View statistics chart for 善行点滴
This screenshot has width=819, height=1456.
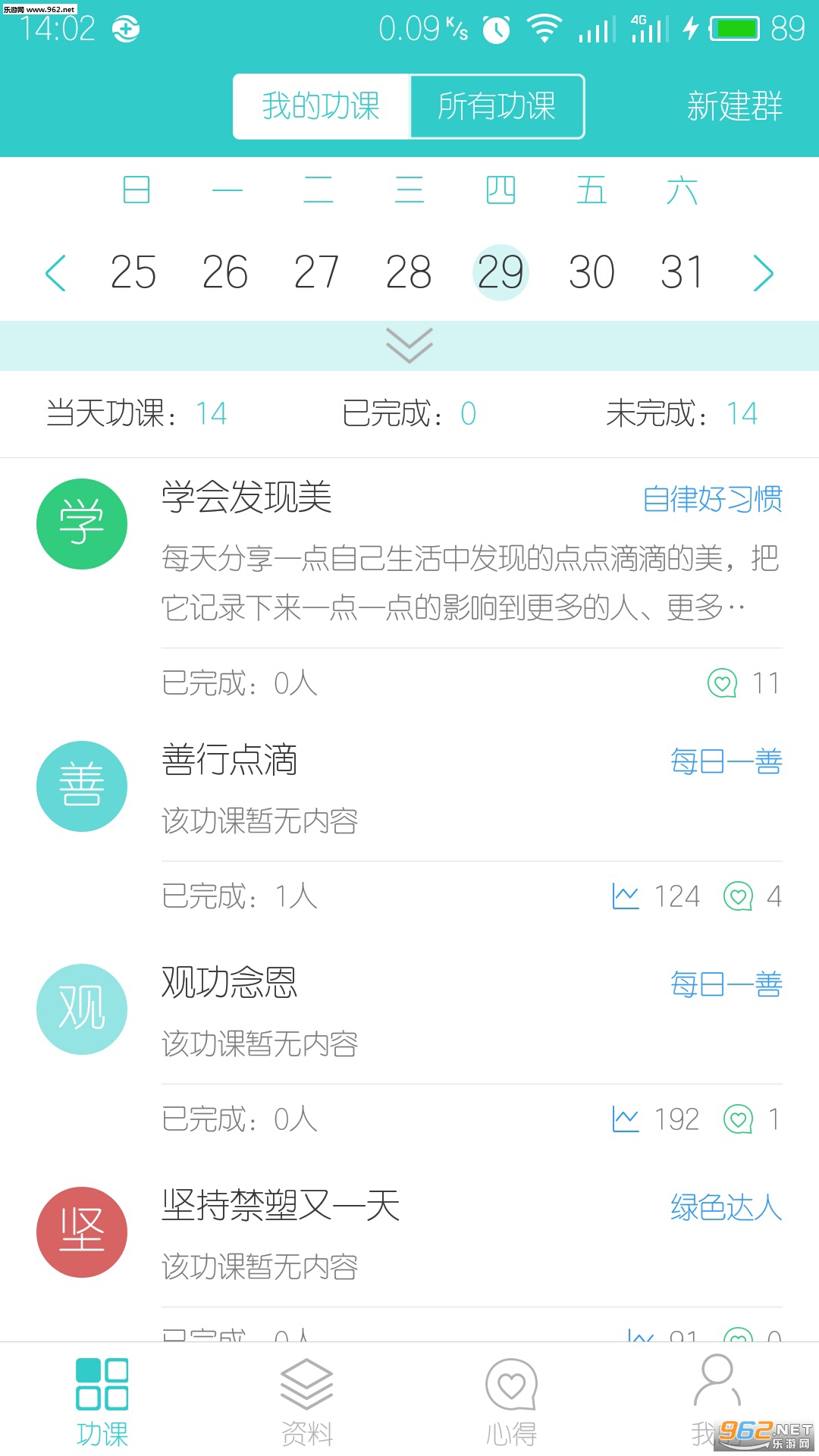pos(626,896)
